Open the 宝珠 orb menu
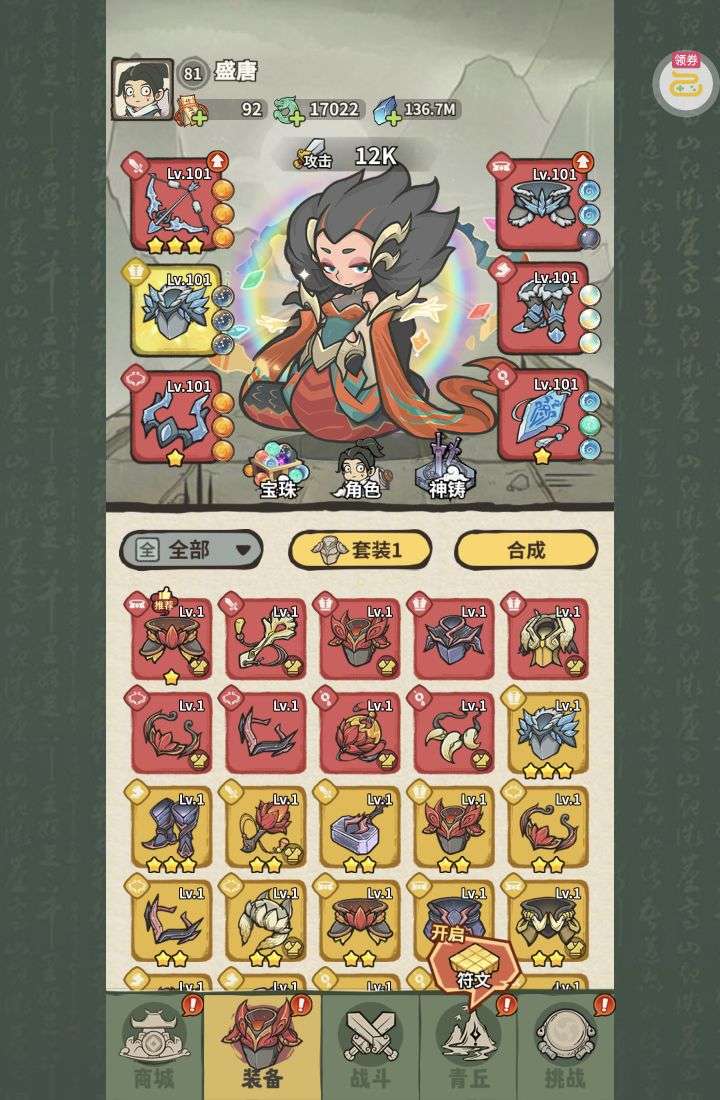Viewport: 720px width, 1100px height. [279, 471]
